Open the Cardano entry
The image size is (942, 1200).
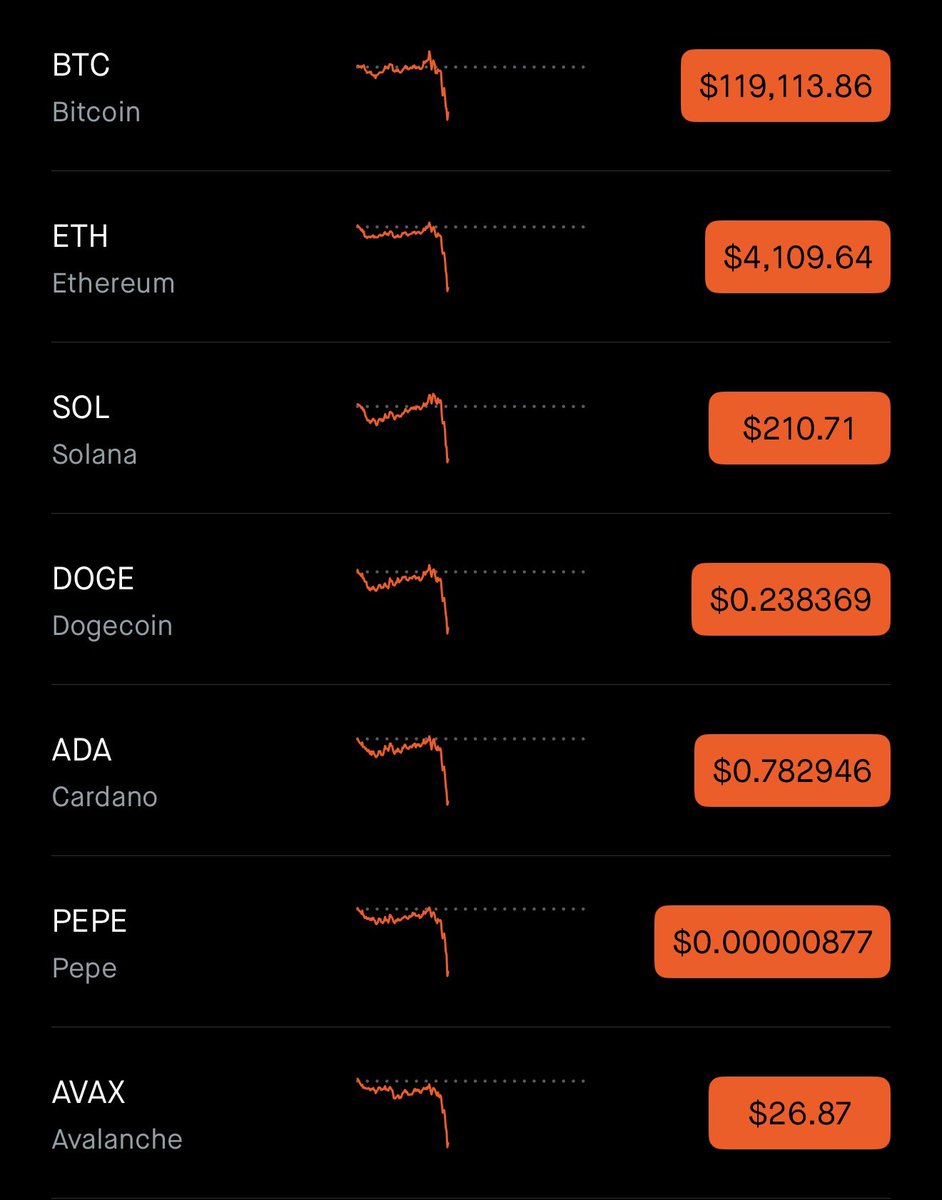coord(104,772)
